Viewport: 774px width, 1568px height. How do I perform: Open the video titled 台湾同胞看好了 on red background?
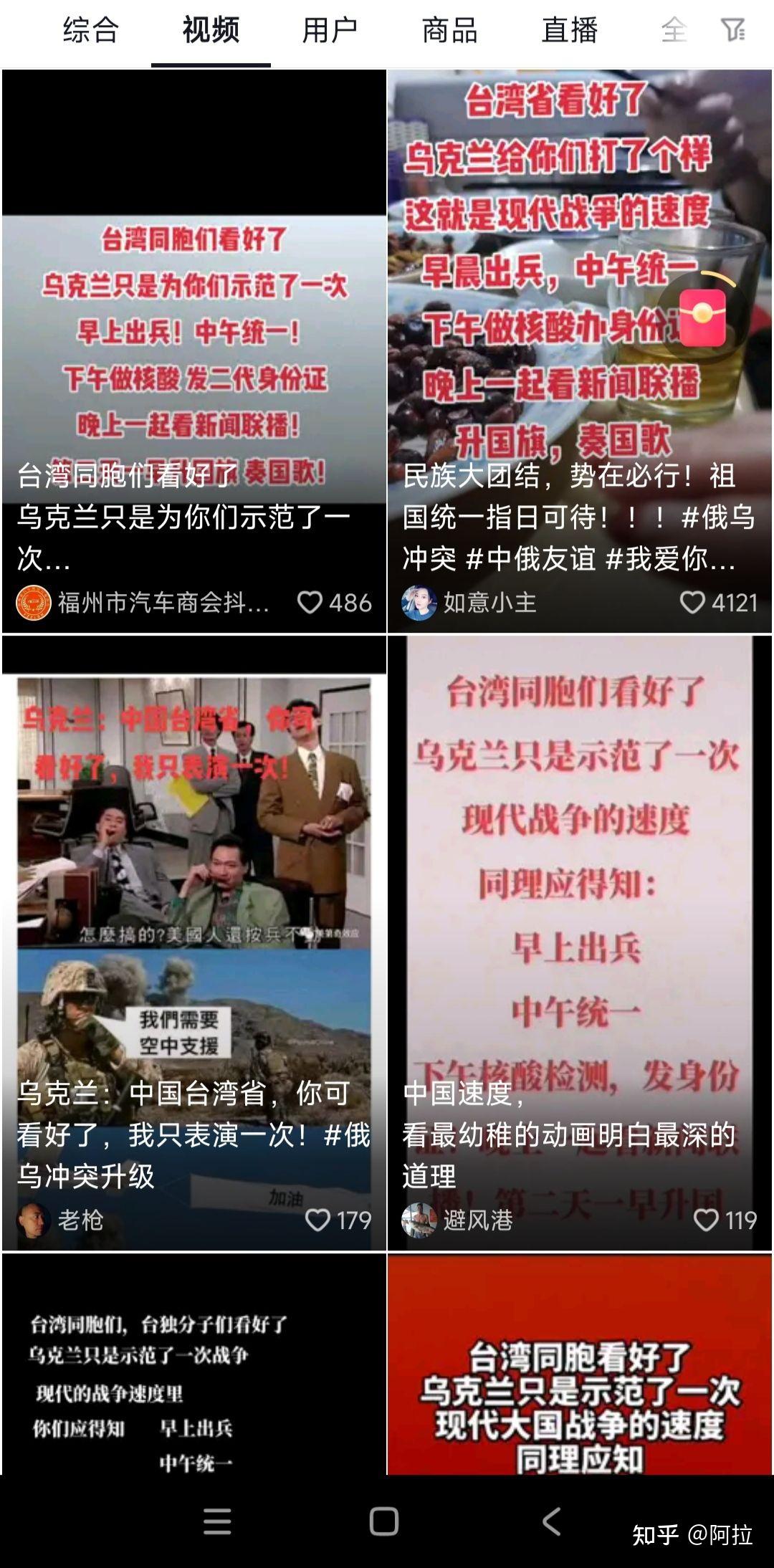580,1364
